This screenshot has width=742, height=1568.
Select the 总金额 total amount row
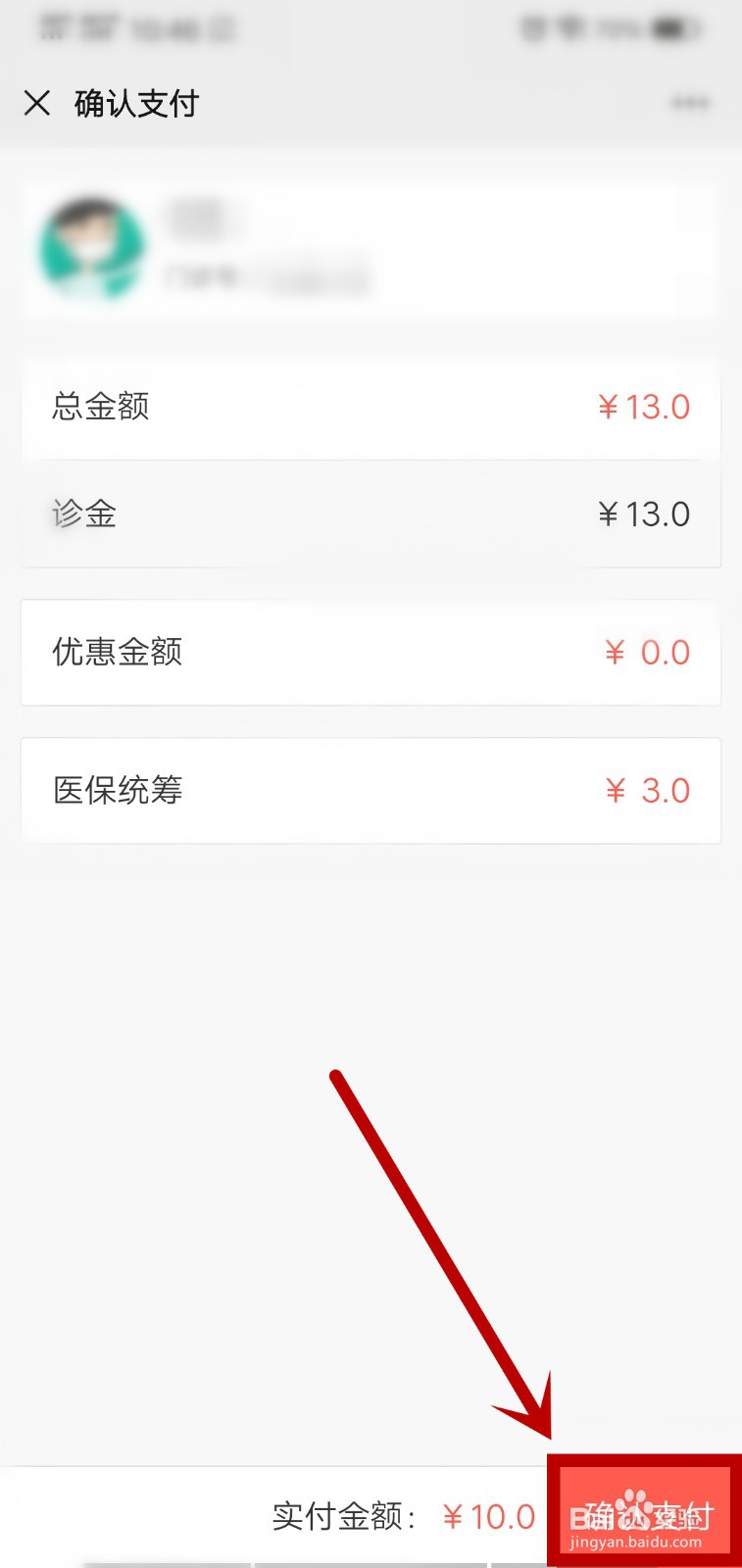point(371,408)
